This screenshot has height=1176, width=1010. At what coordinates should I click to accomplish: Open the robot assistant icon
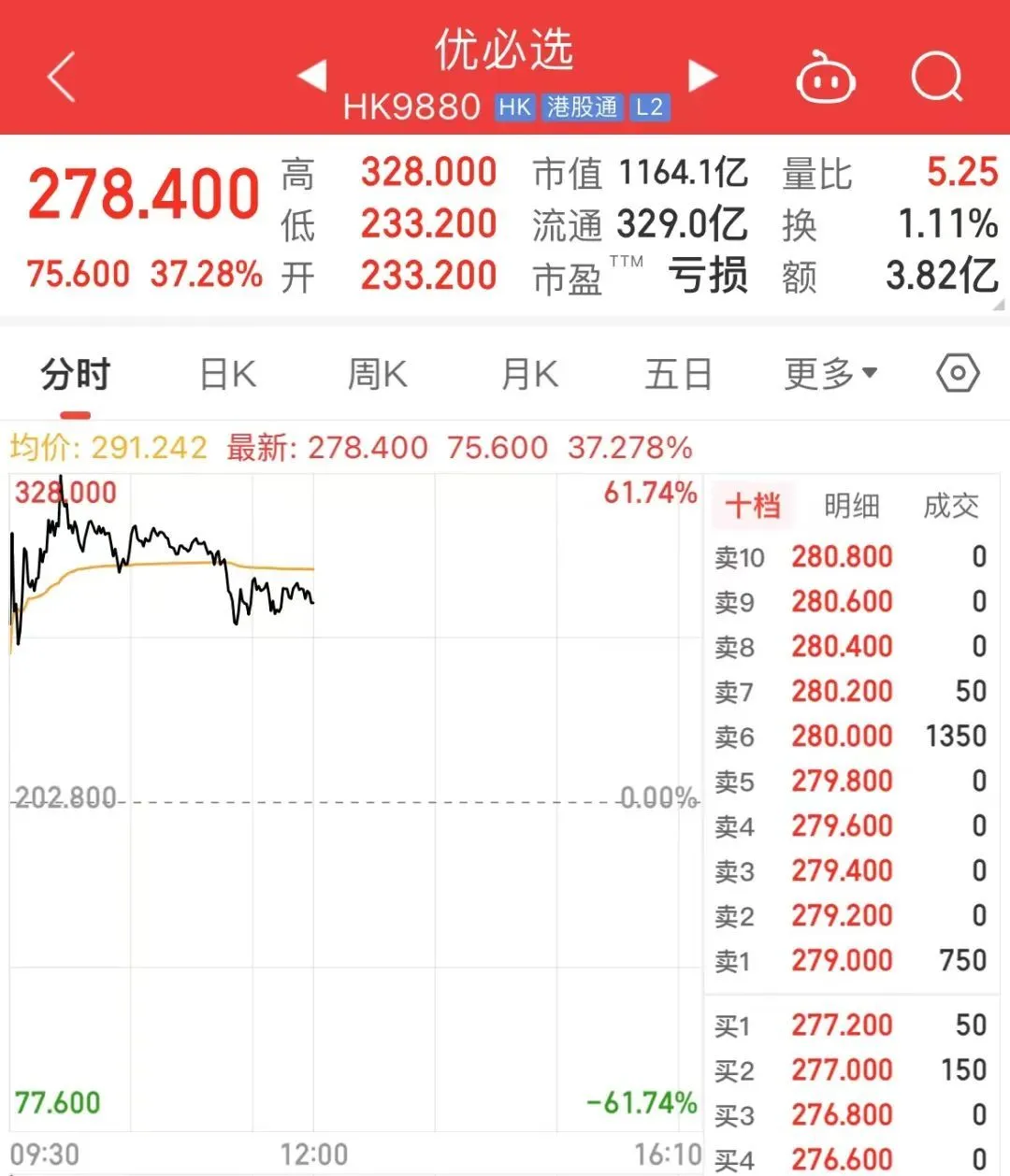click(x=825, y=79)
